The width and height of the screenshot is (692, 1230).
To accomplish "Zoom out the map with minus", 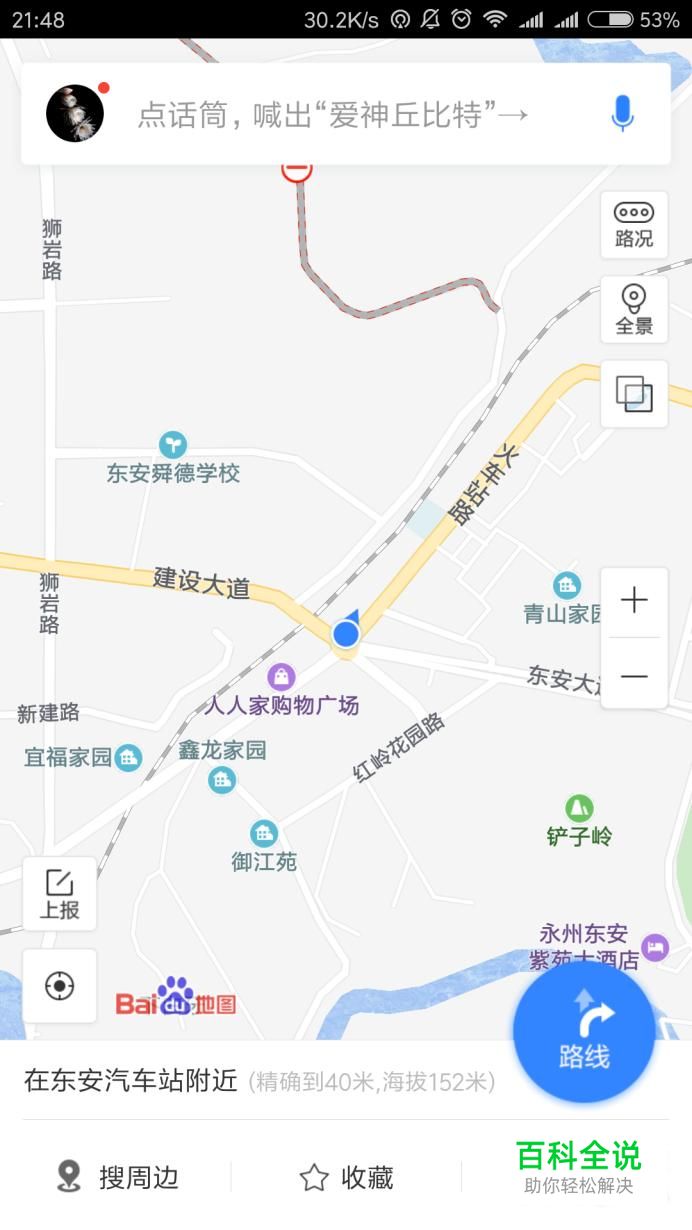I will point(634,676).
